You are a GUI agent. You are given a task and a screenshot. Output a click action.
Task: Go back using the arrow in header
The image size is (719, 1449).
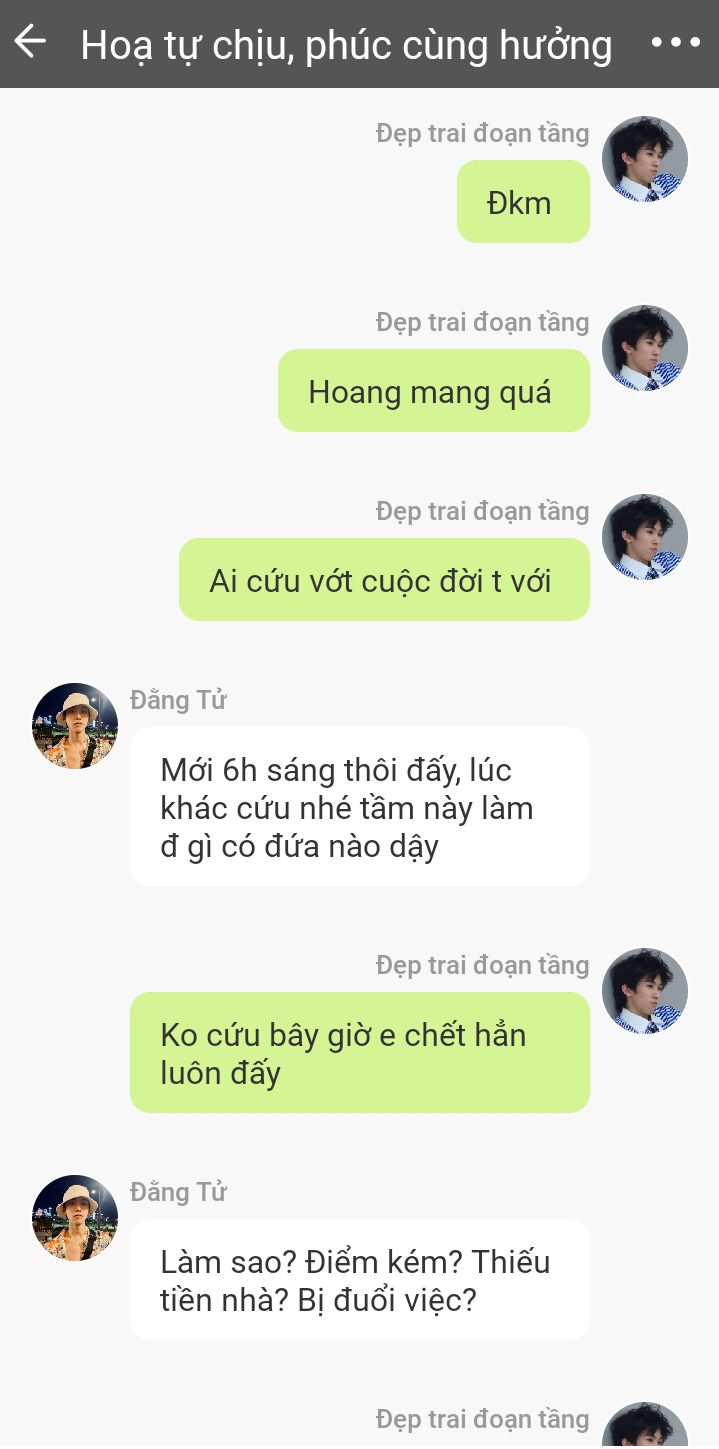[30, 42]
